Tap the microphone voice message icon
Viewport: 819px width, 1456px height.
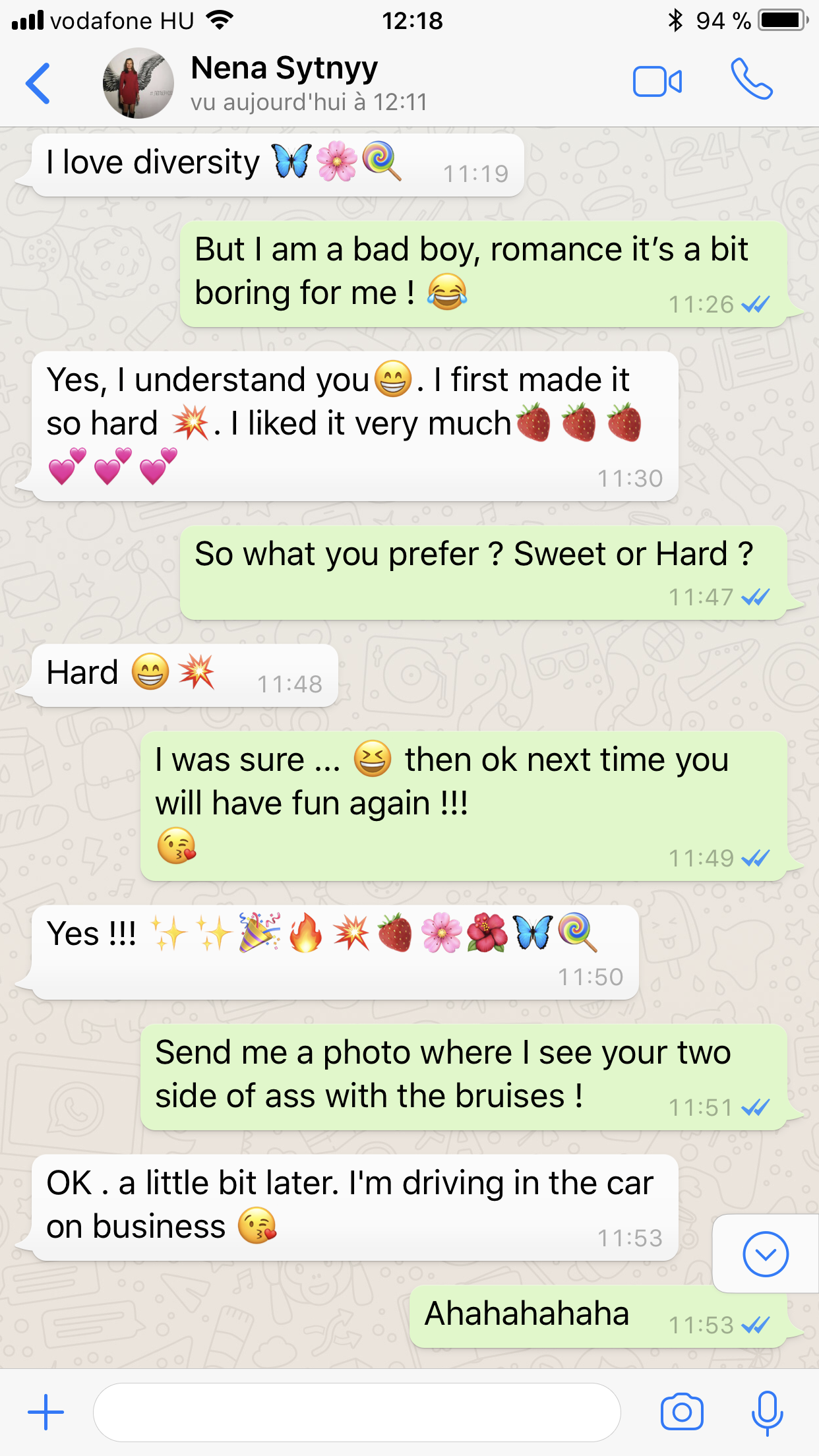(x=767, y=1412)
